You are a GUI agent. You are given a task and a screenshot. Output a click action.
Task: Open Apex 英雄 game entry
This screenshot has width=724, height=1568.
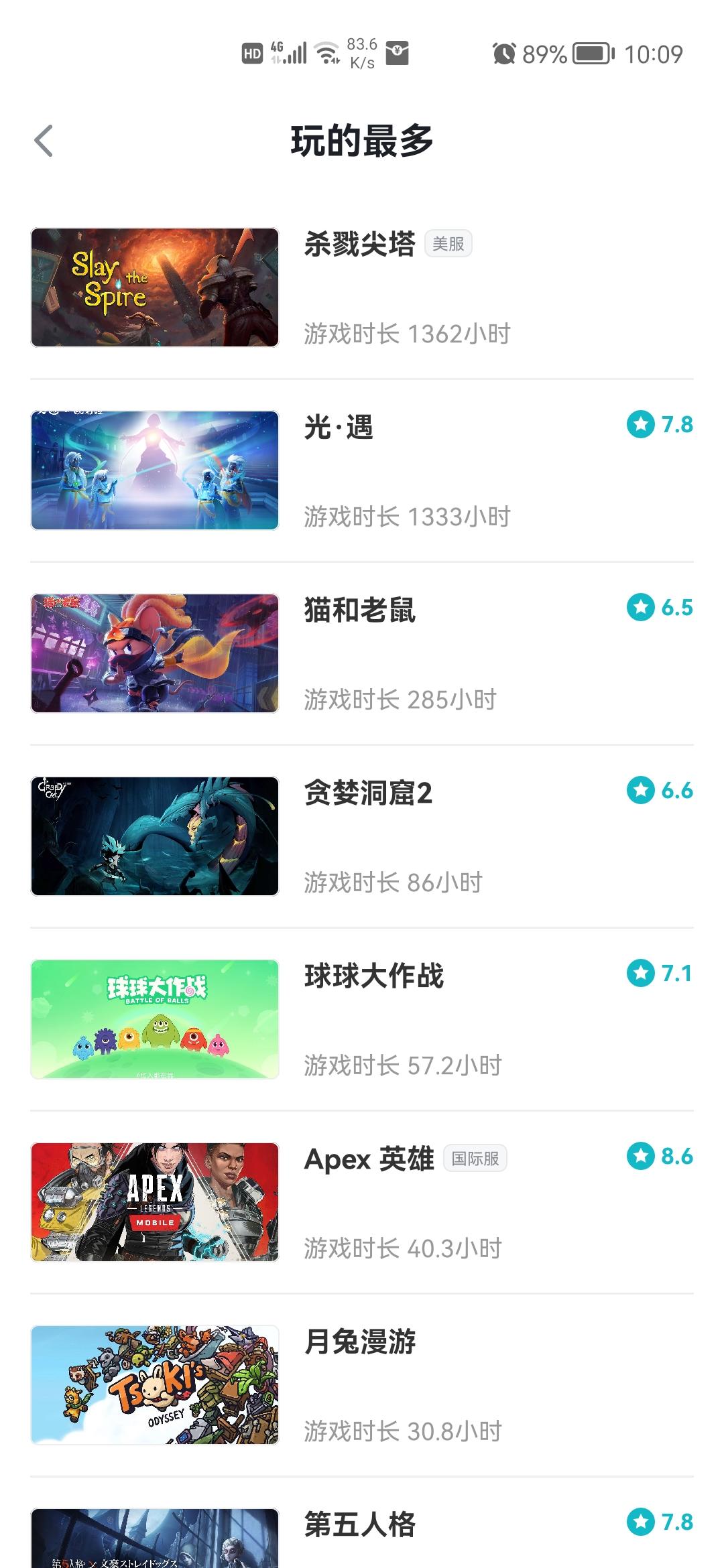361,1202
